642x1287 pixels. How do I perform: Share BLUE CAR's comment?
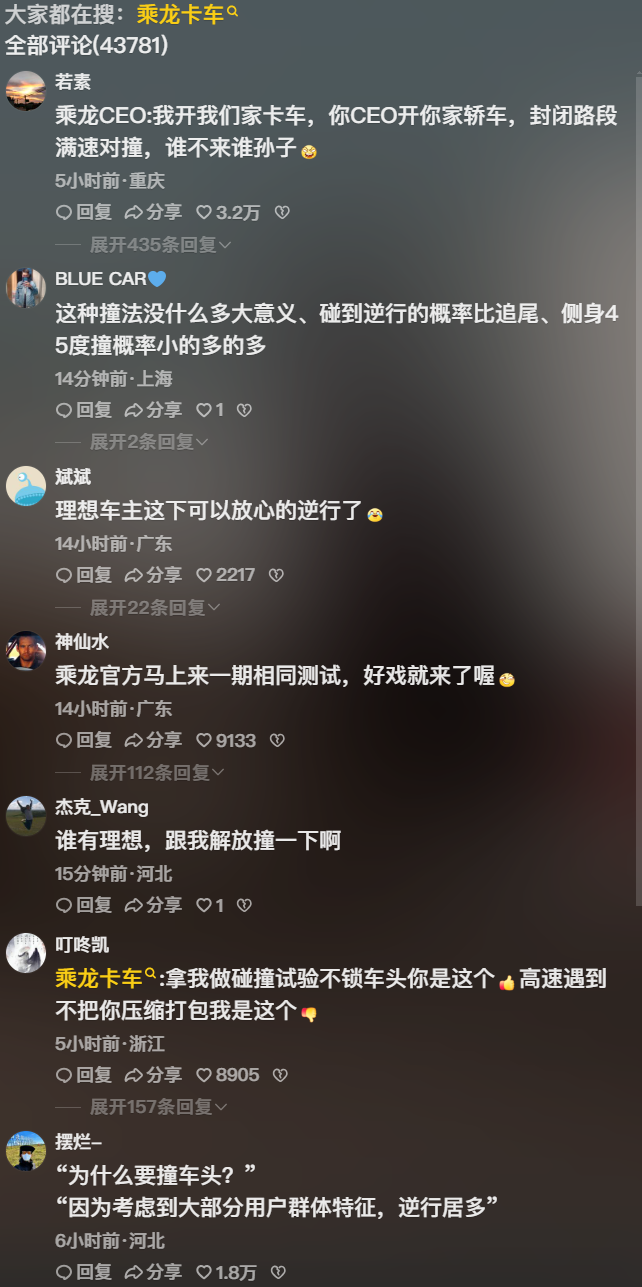pyautogui.click(x=153, y=410)
